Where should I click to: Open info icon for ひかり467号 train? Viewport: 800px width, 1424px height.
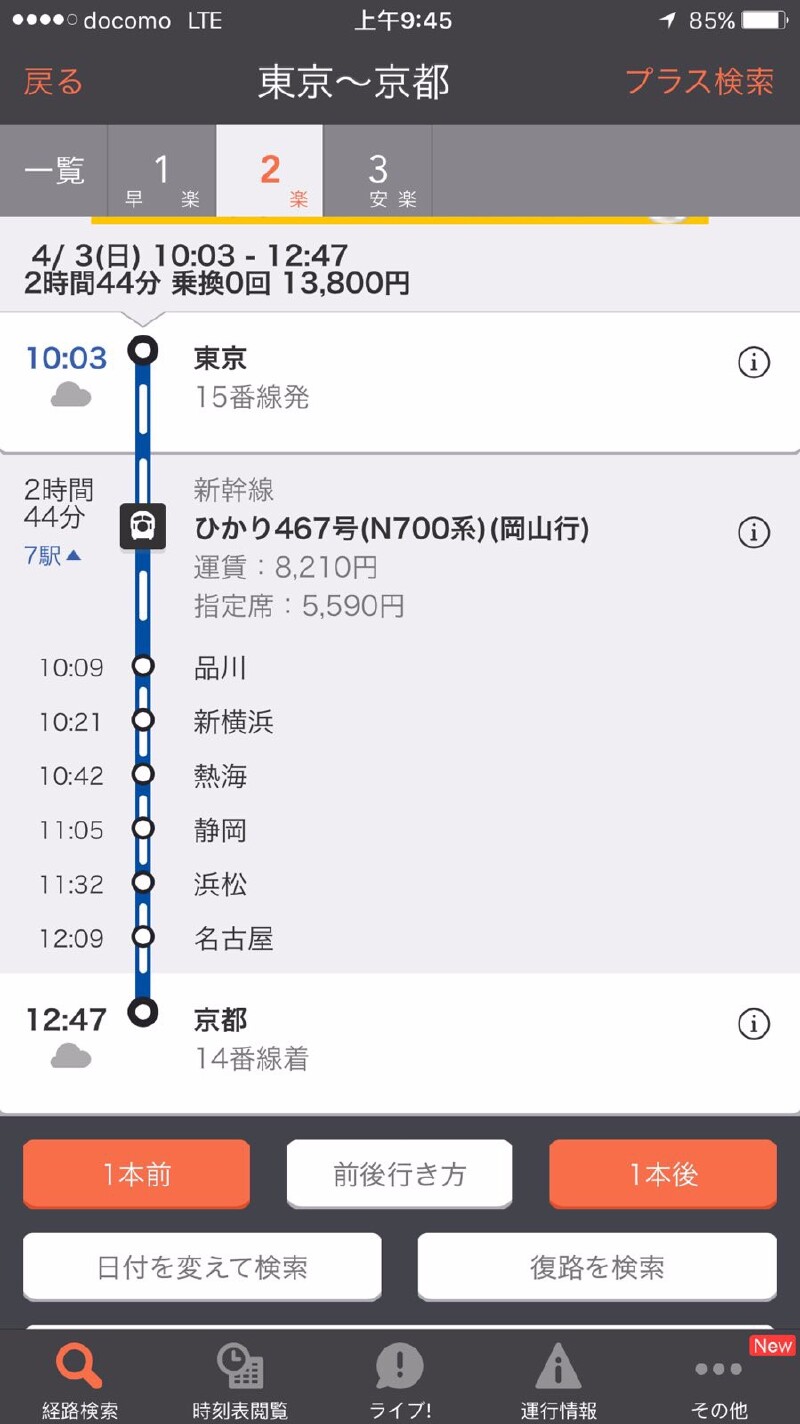(753, 532)
